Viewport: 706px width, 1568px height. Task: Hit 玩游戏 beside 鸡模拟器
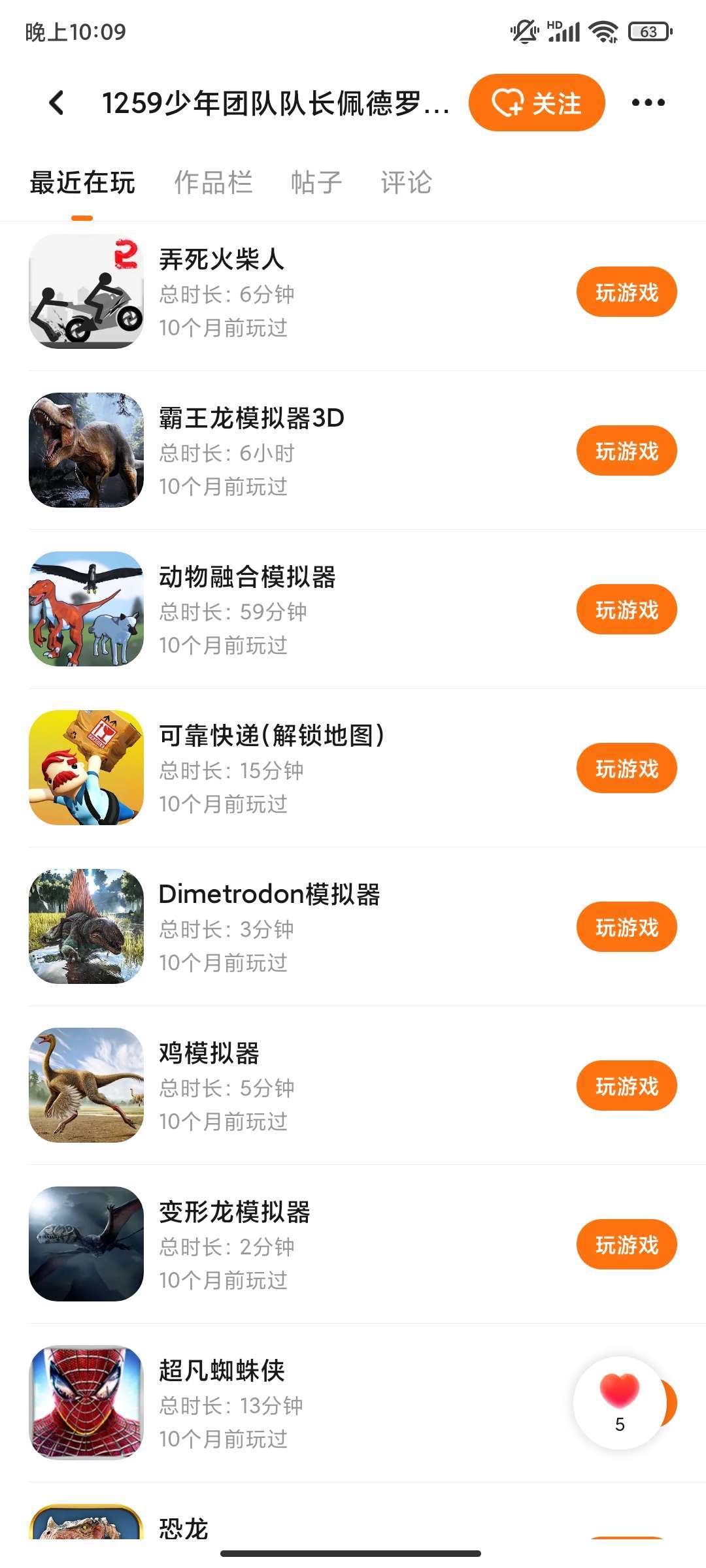tap(626, 1086)
